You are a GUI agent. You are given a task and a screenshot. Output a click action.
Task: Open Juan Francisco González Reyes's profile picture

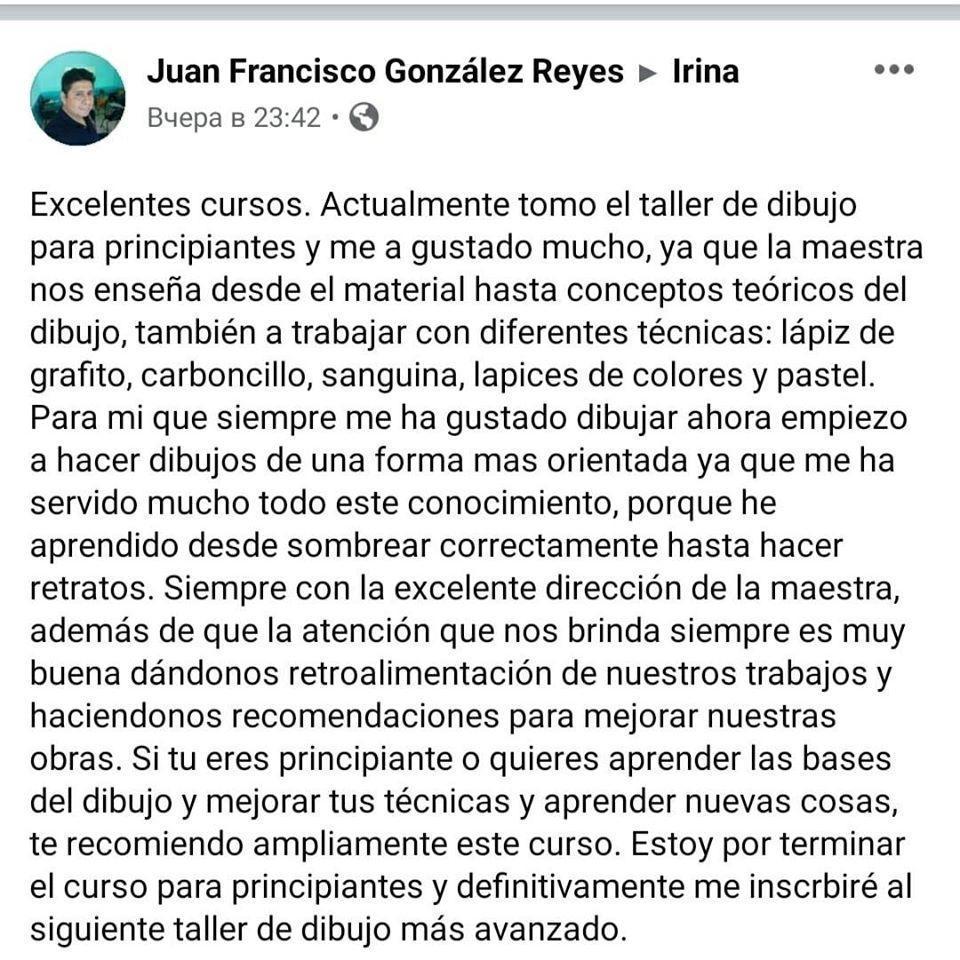(78, 98)
